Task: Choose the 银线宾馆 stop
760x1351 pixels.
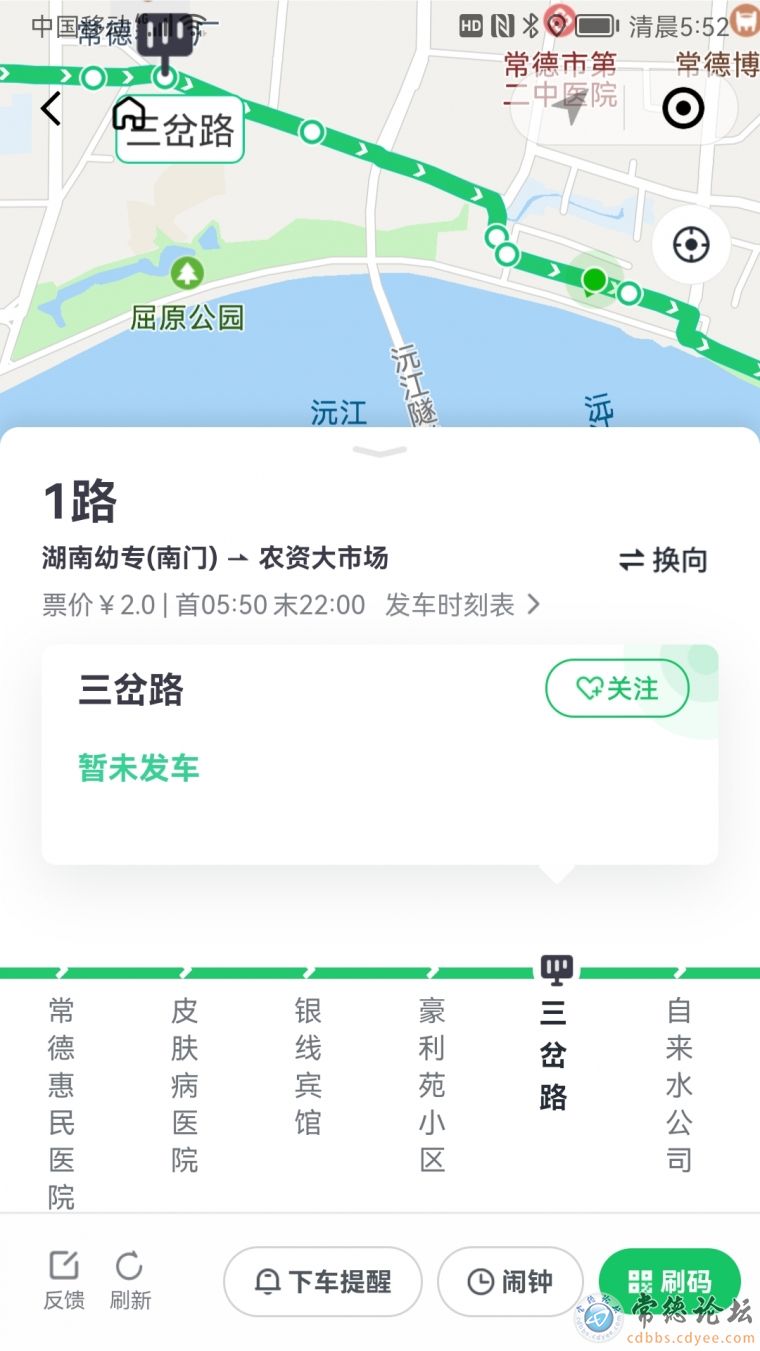Action: tap(308, 1066)
